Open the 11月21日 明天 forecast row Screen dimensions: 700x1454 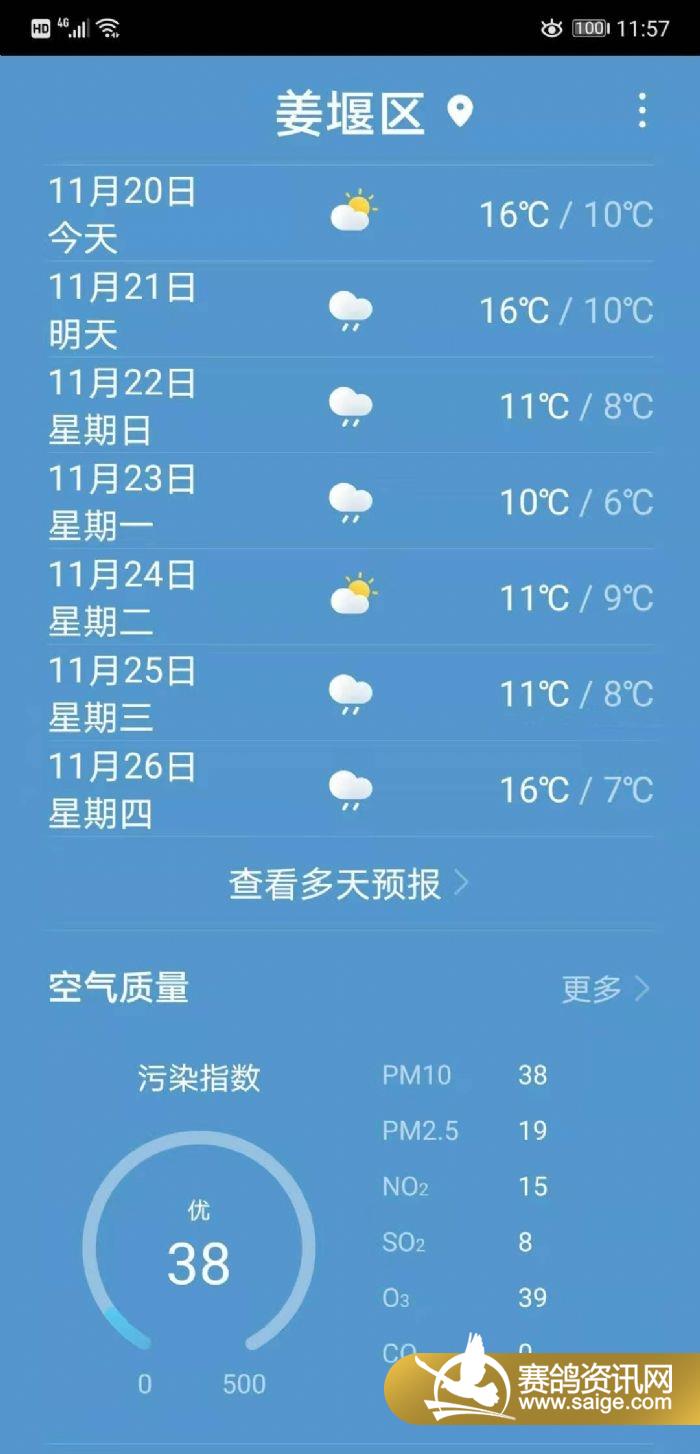(350, 310)
